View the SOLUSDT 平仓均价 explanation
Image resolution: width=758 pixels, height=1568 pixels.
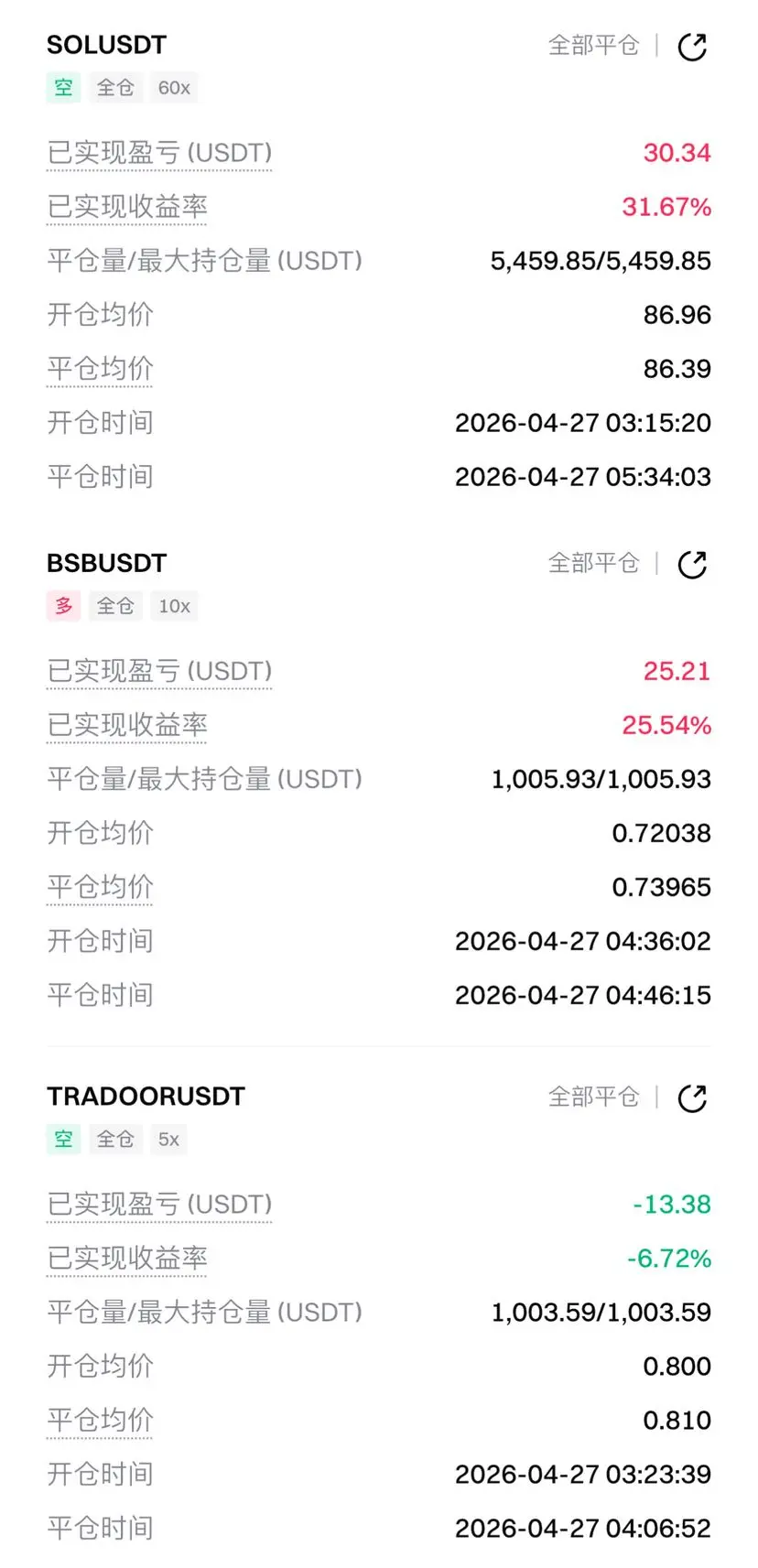pos(100,369)
